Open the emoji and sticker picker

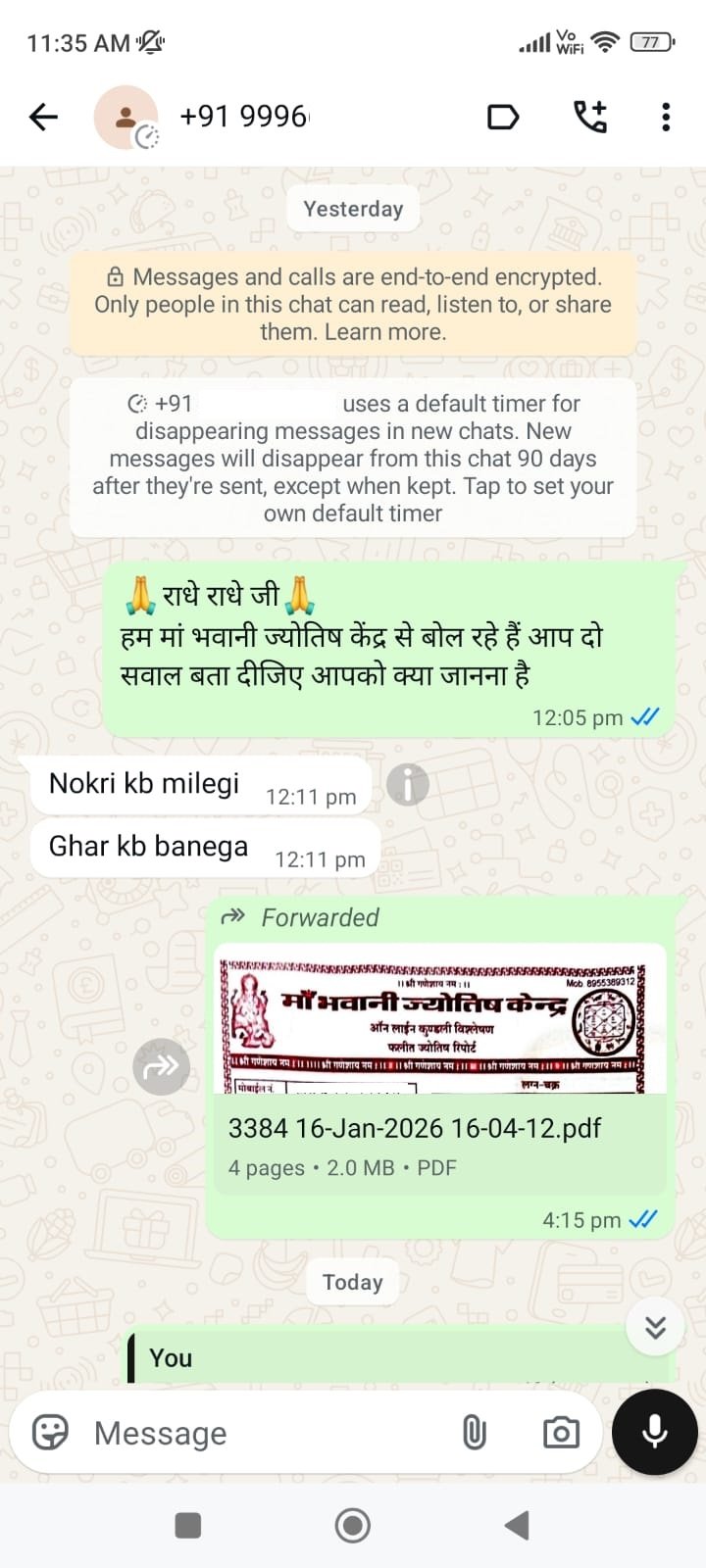pos(51,1433)
